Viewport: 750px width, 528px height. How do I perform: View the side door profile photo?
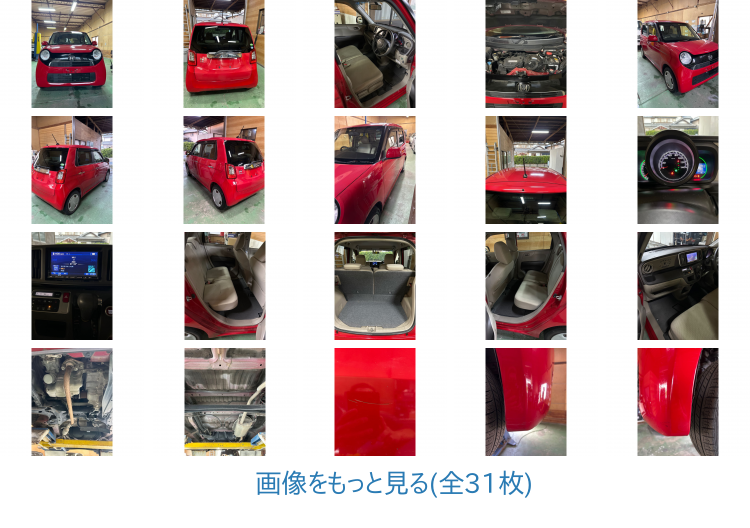(x=375, y=170)
